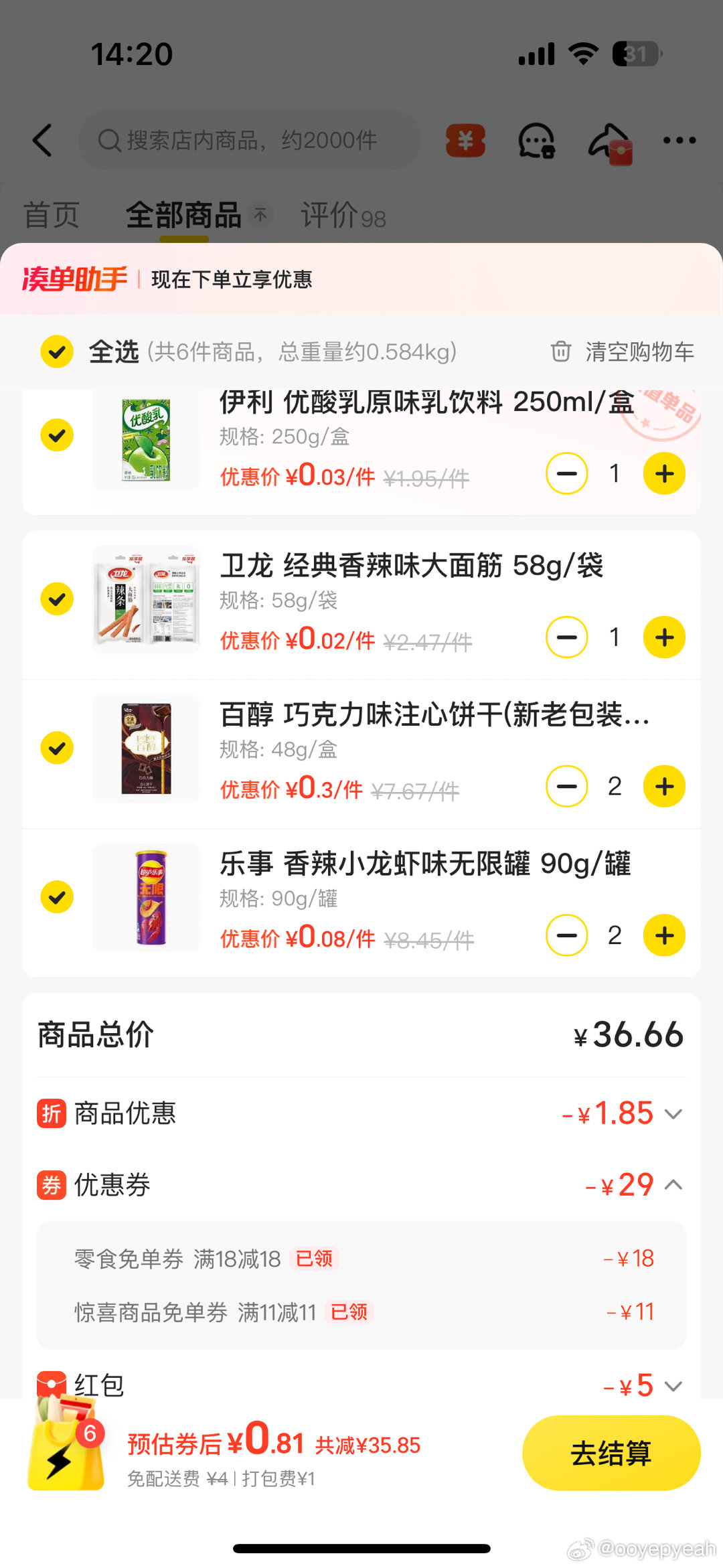Switch to the 首页 tab

coord(52,216)
